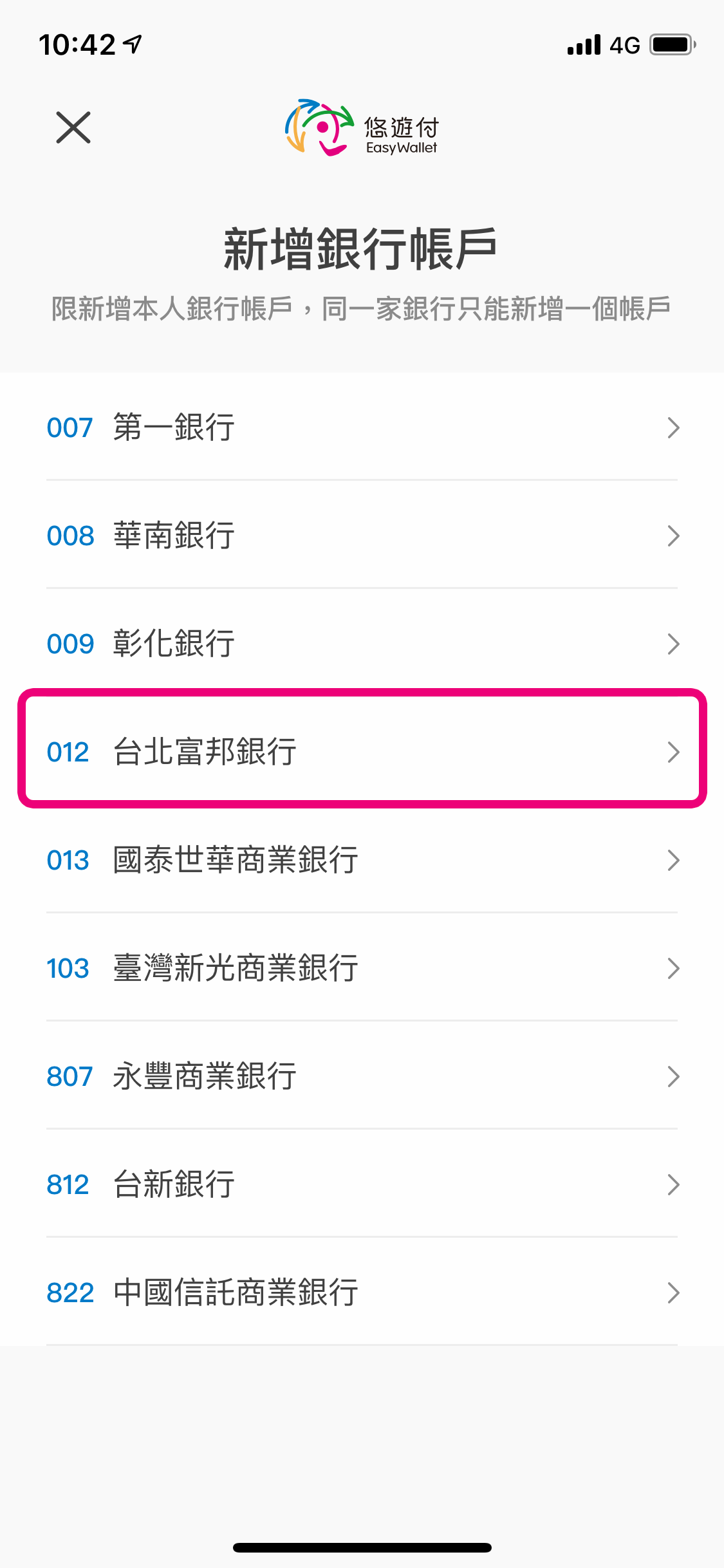The width and height of the screenshot is (724, 1568).
Task: Open 009 彰化銀行
Action: coord(362,644)
